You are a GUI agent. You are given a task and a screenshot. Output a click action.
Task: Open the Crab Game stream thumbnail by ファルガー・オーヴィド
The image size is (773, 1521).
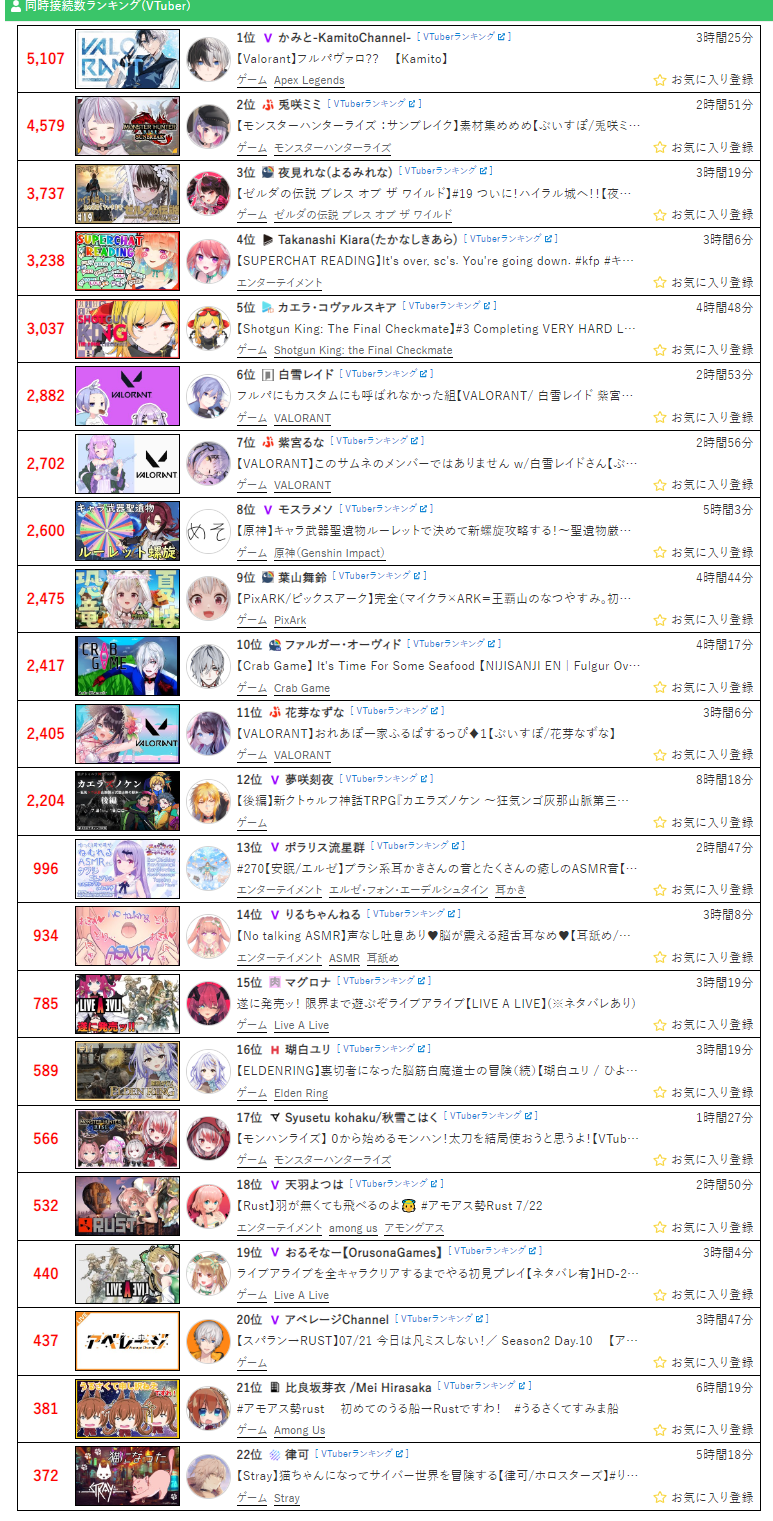pos(127,666)
